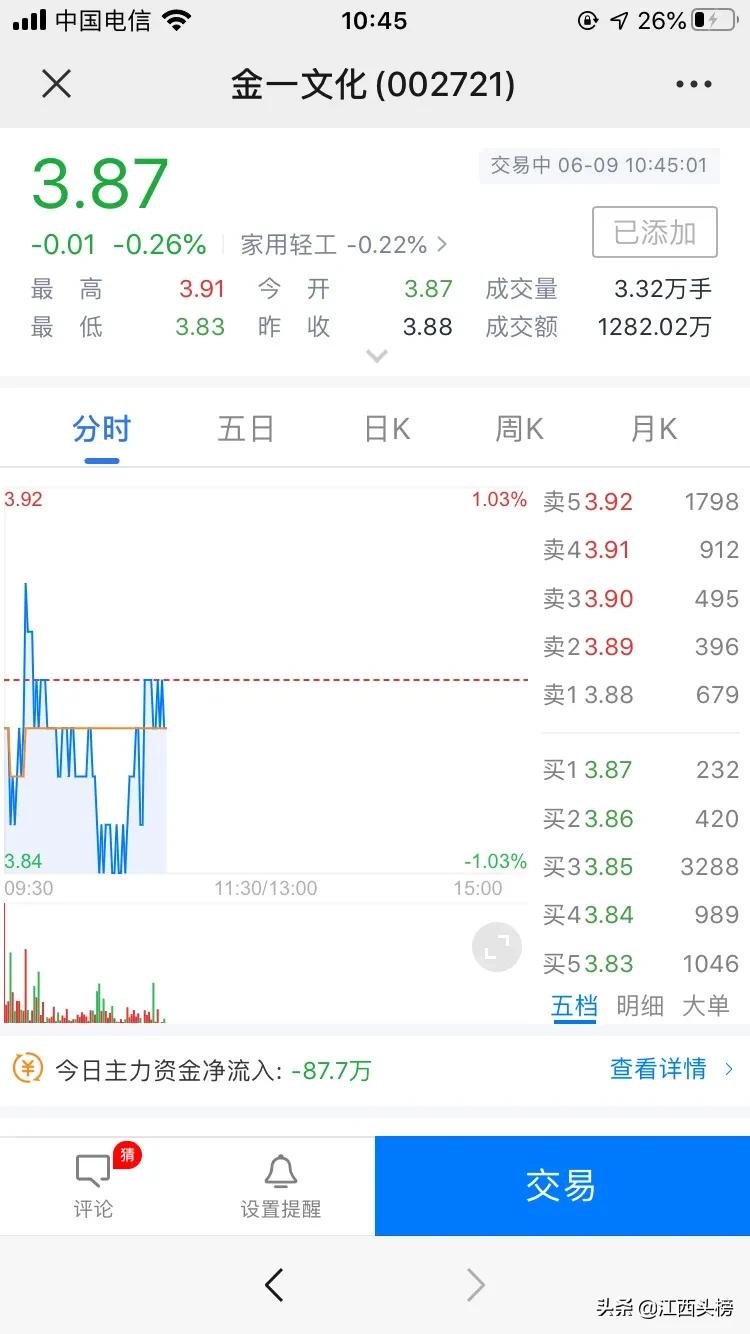Tap the 交易 trade button
Screen dimensions: 750x1334
click(560, 1185)
